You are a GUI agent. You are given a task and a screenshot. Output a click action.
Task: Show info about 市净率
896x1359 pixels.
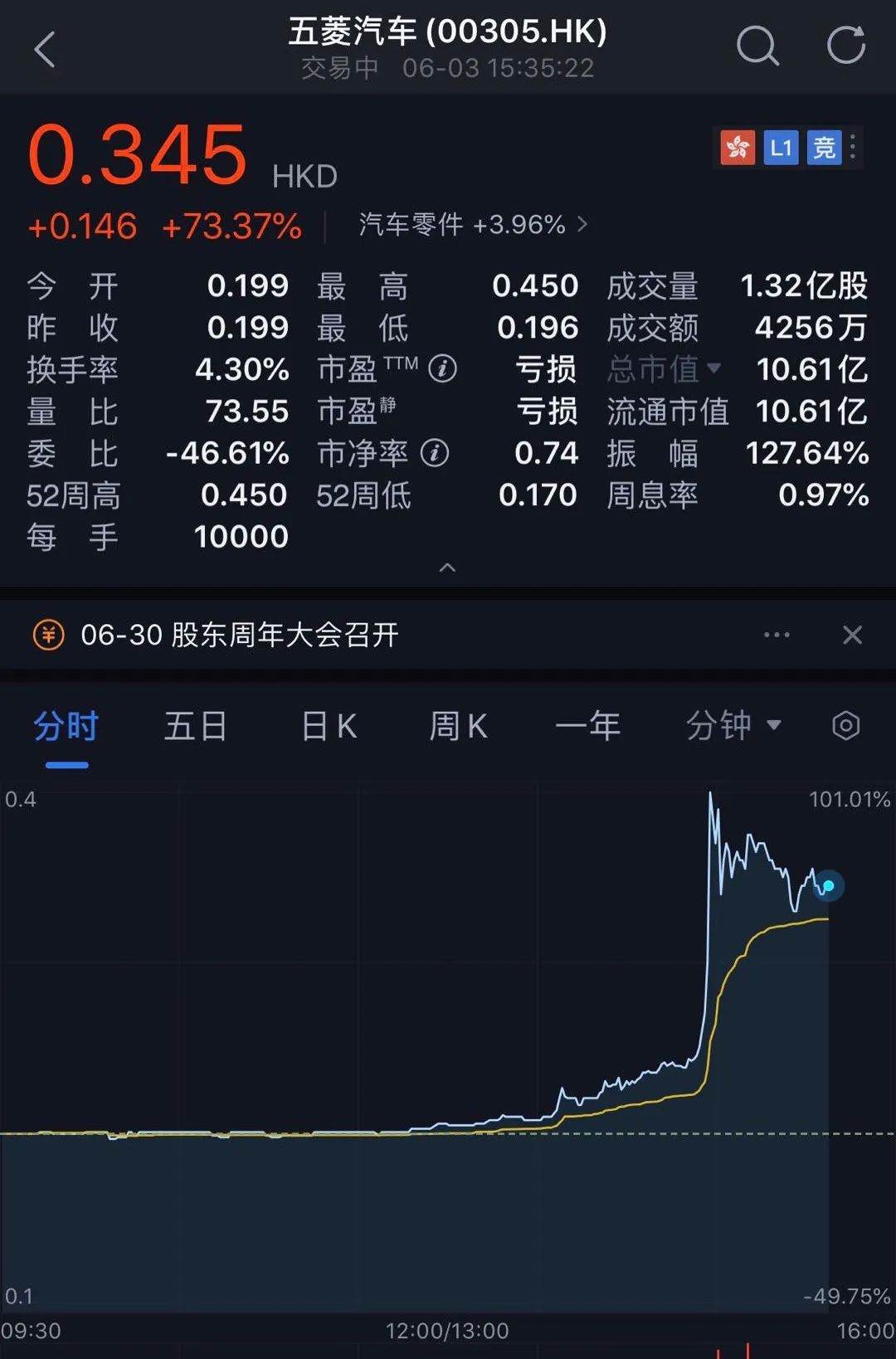tap(435, 453)
